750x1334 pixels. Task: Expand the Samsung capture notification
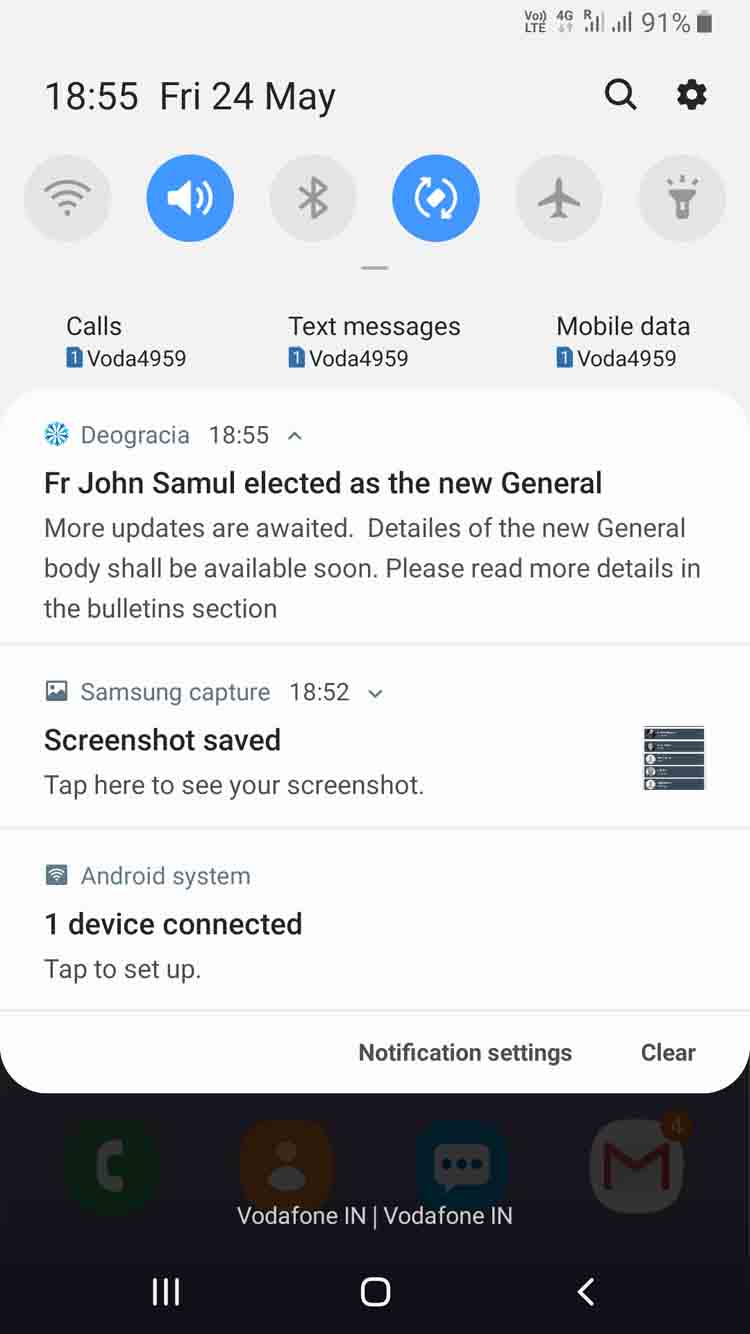coord(376,693)
